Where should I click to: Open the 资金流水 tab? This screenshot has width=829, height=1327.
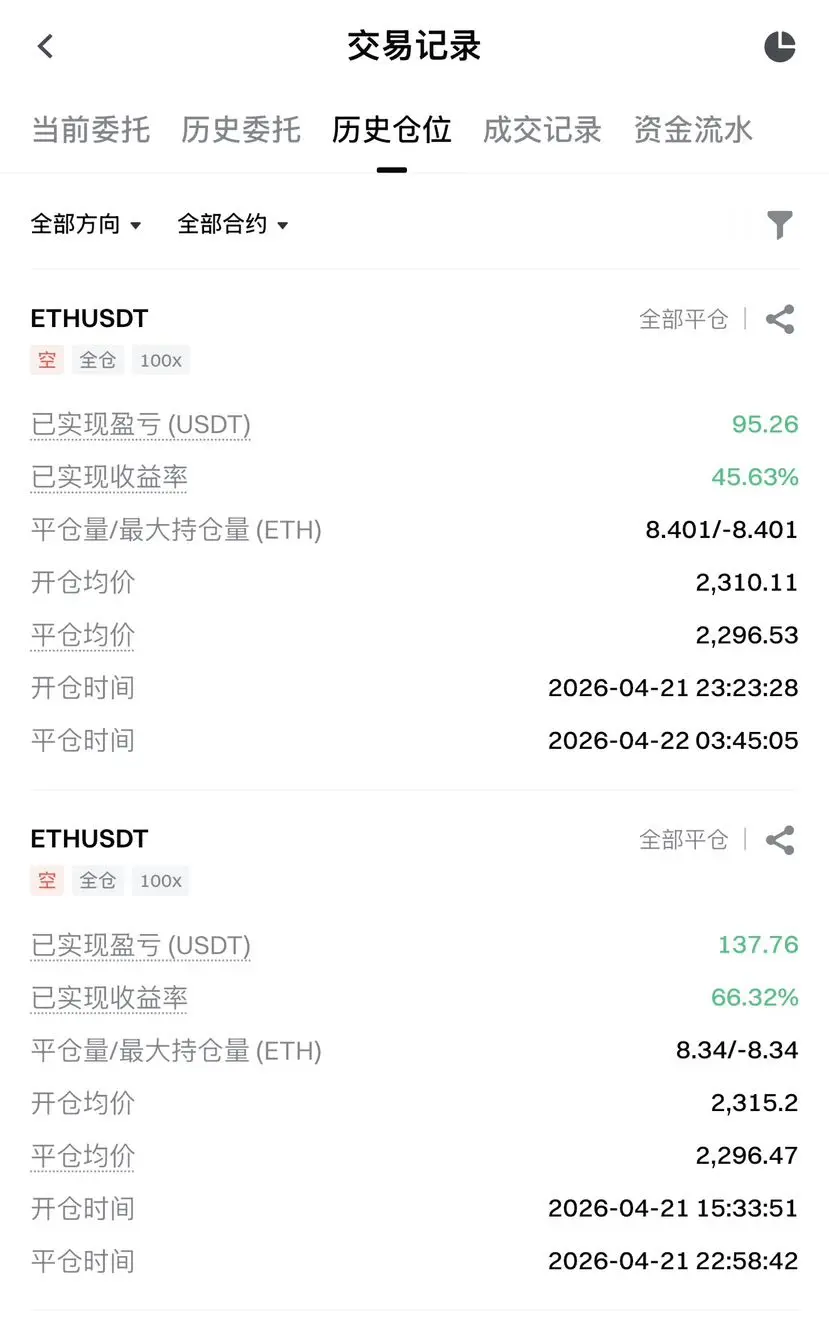pyautogui.click(x=692, y=130)
